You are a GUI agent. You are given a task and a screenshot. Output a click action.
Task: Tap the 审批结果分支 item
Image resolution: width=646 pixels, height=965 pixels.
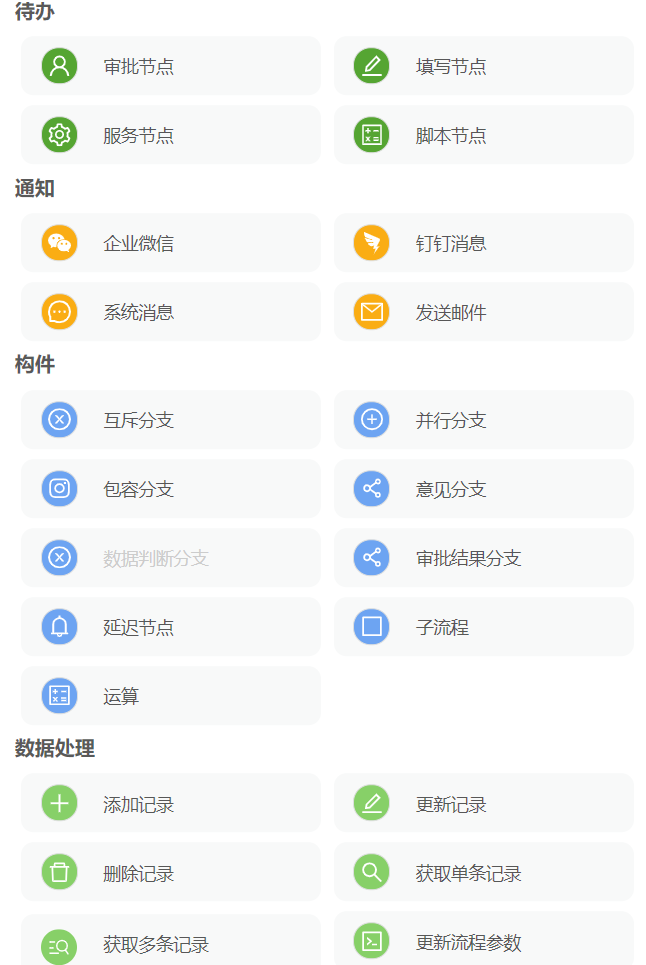484,558
